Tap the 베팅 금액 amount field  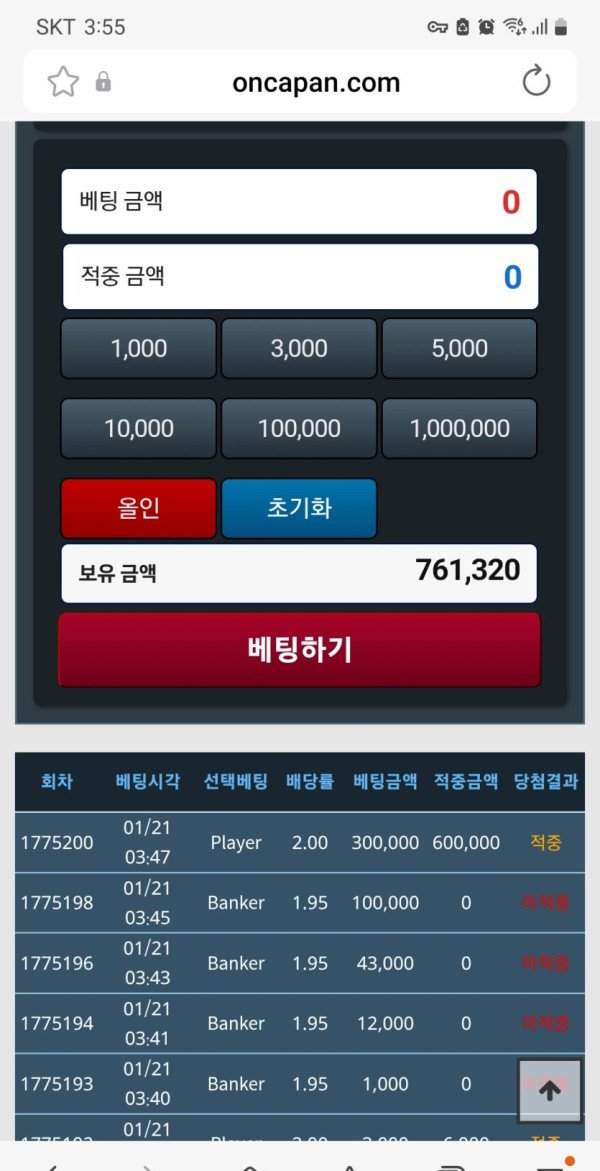(299, 202)
